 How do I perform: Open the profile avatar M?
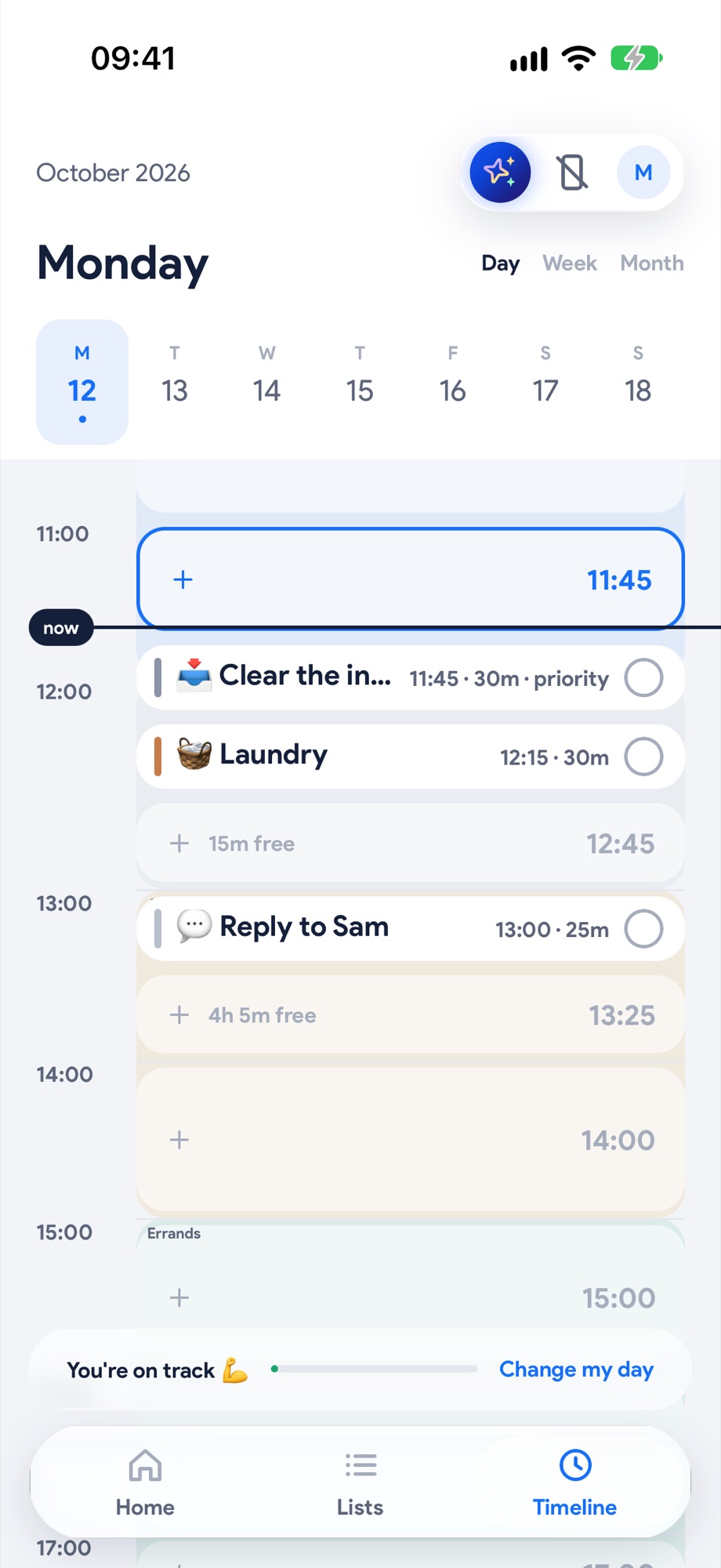[x=643, y=172]
